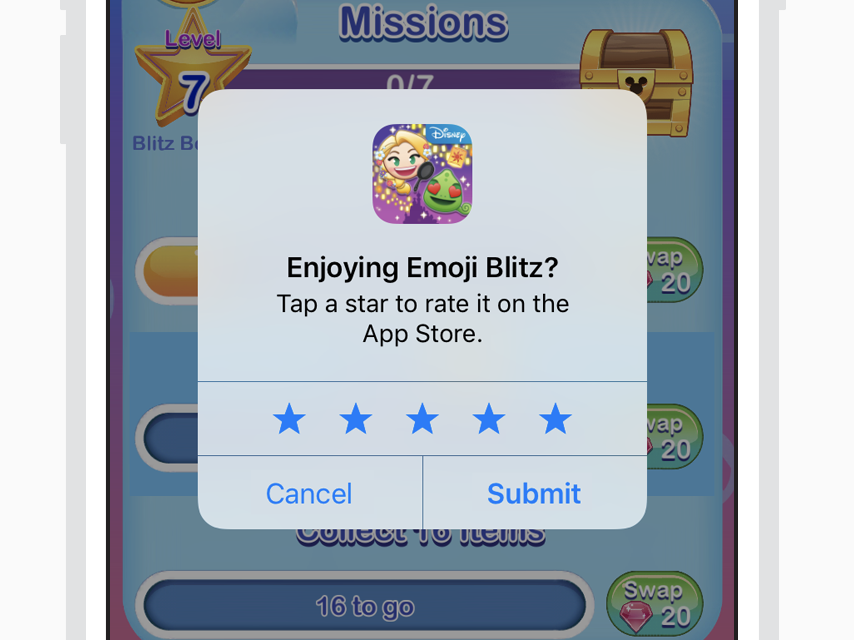Choose a four-star rating
854x640 pixels.
(489, 420)
